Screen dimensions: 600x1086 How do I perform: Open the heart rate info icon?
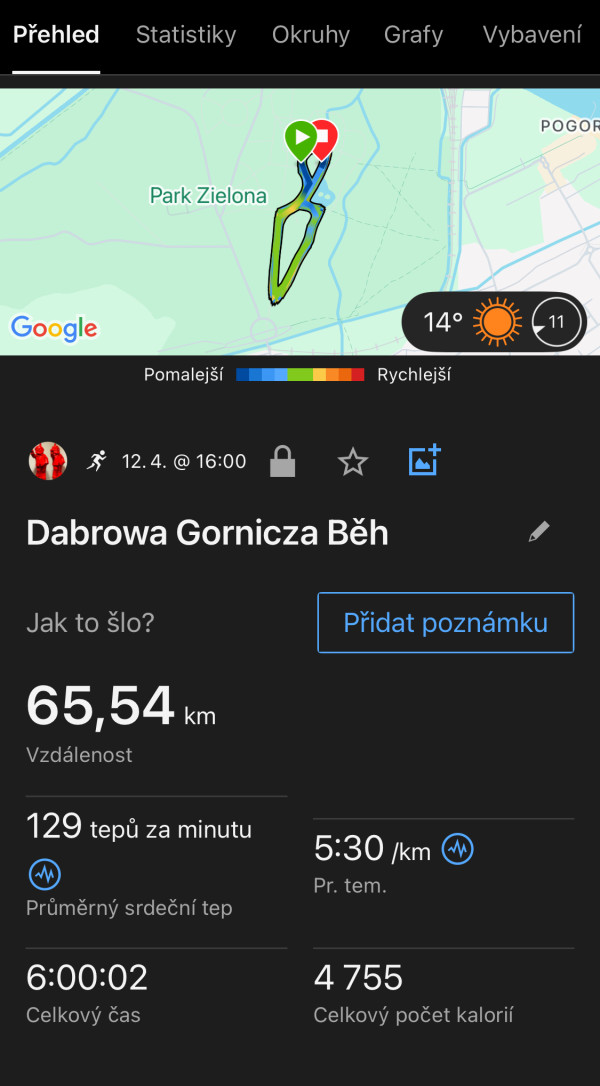pos(44,875)
